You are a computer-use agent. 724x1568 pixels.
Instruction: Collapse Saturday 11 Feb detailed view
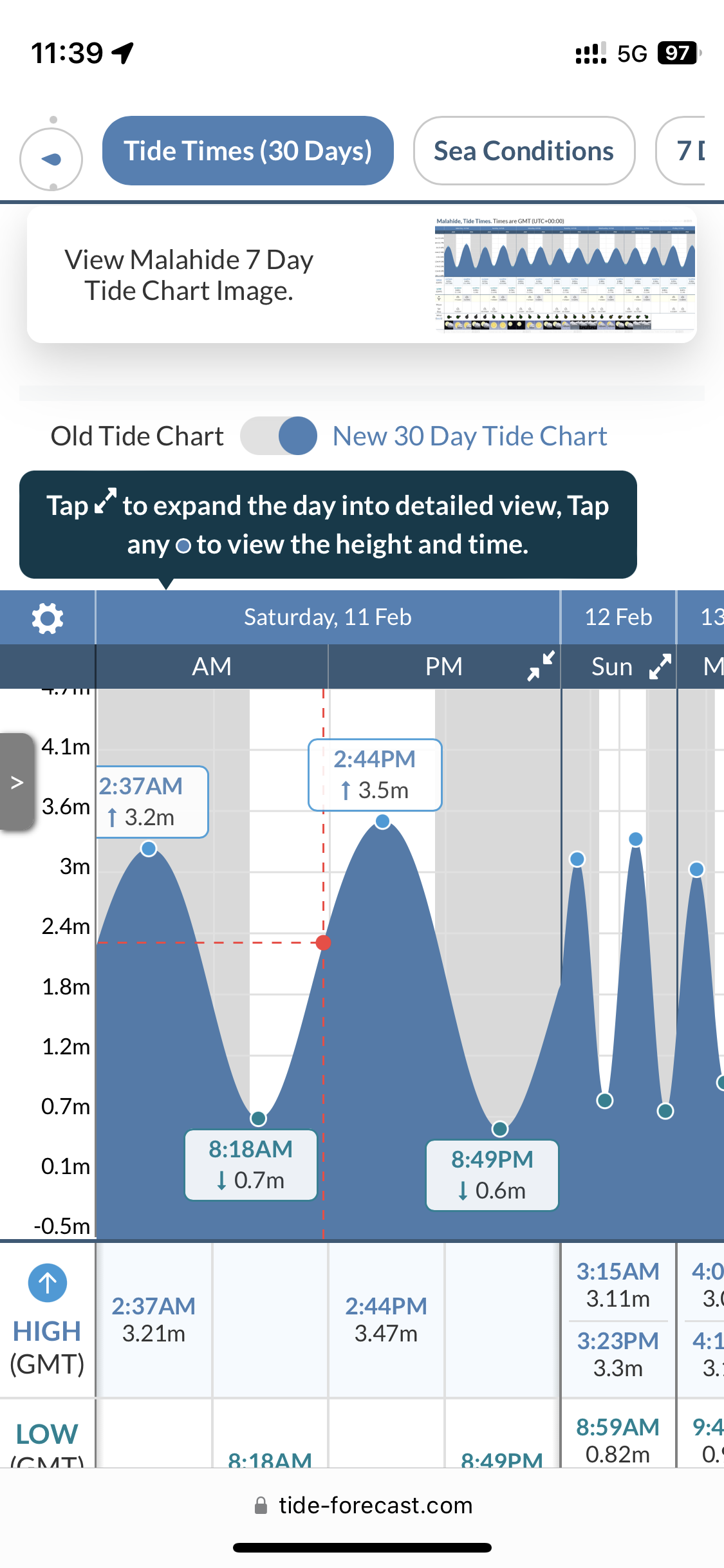[x=541, y=666]
